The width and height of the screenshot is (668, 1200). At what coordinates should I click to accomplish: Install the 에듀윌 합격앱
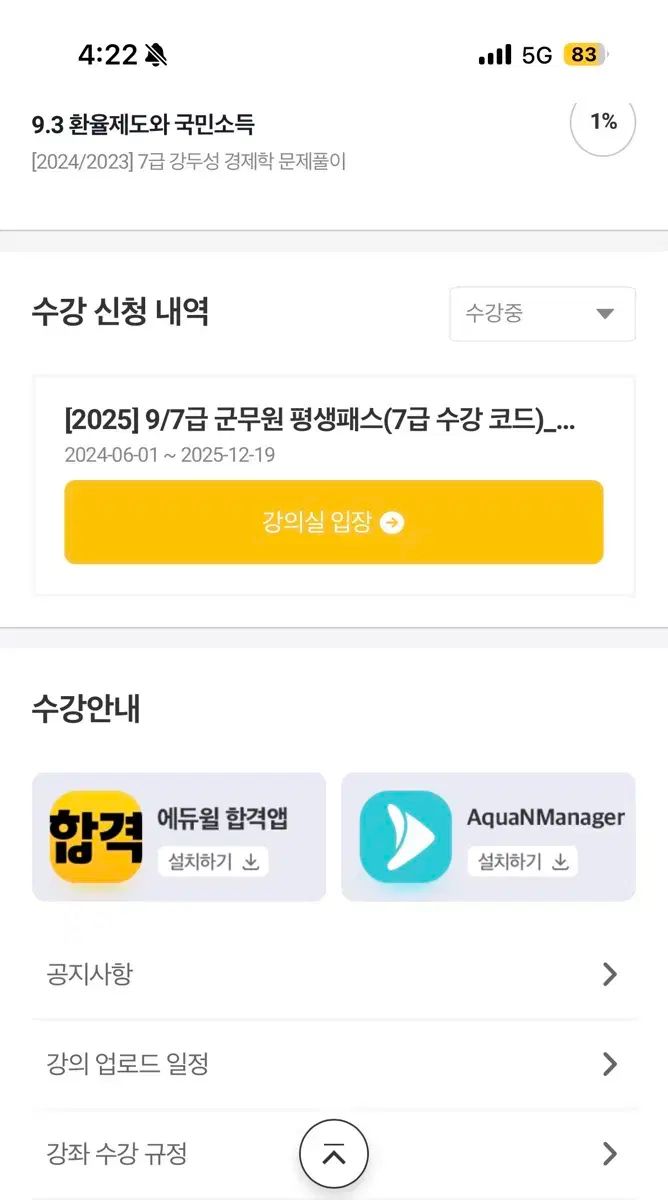[212, 862]
